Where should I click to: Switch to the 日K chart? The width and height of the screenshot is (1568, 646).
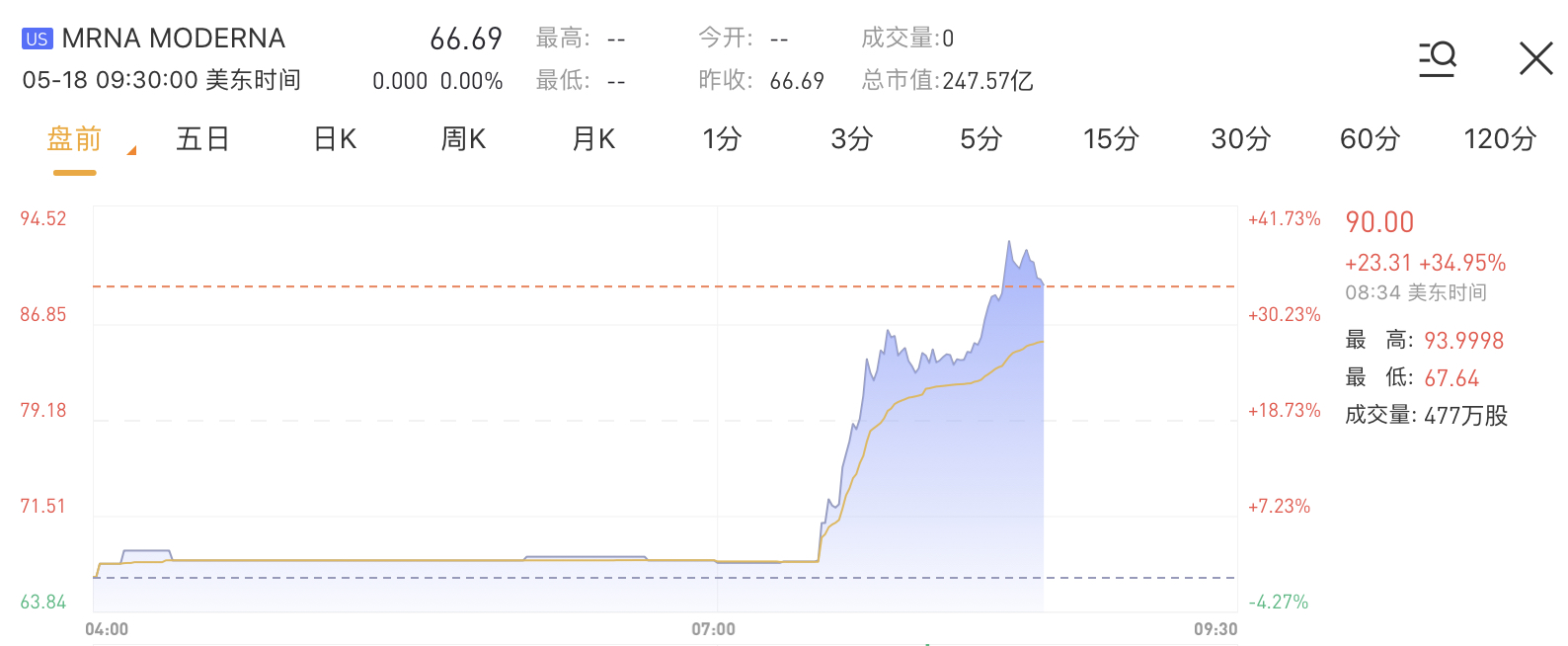pos(335,139)
